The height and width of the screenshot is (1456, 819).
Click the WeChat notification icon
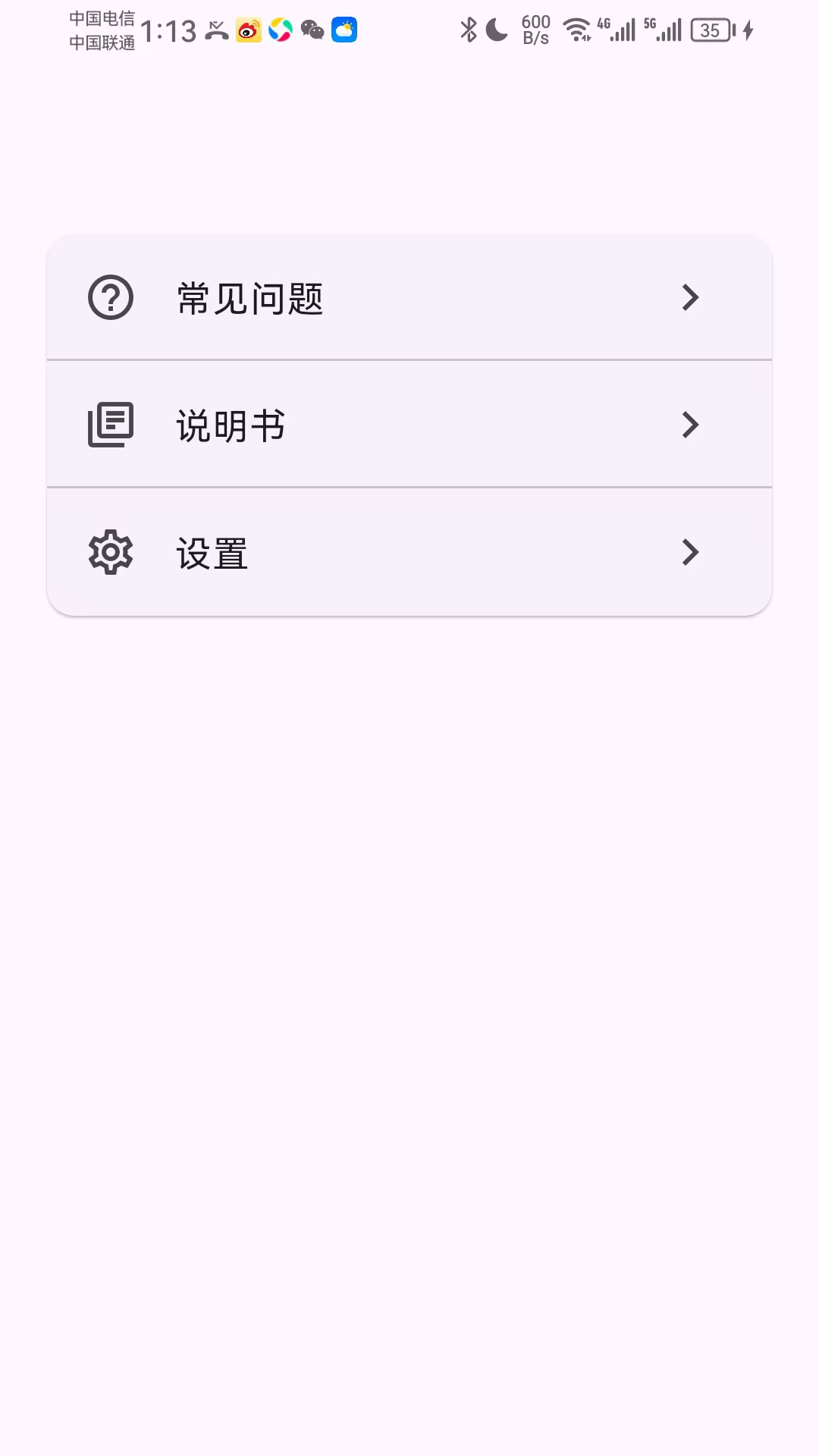(311, 30)
